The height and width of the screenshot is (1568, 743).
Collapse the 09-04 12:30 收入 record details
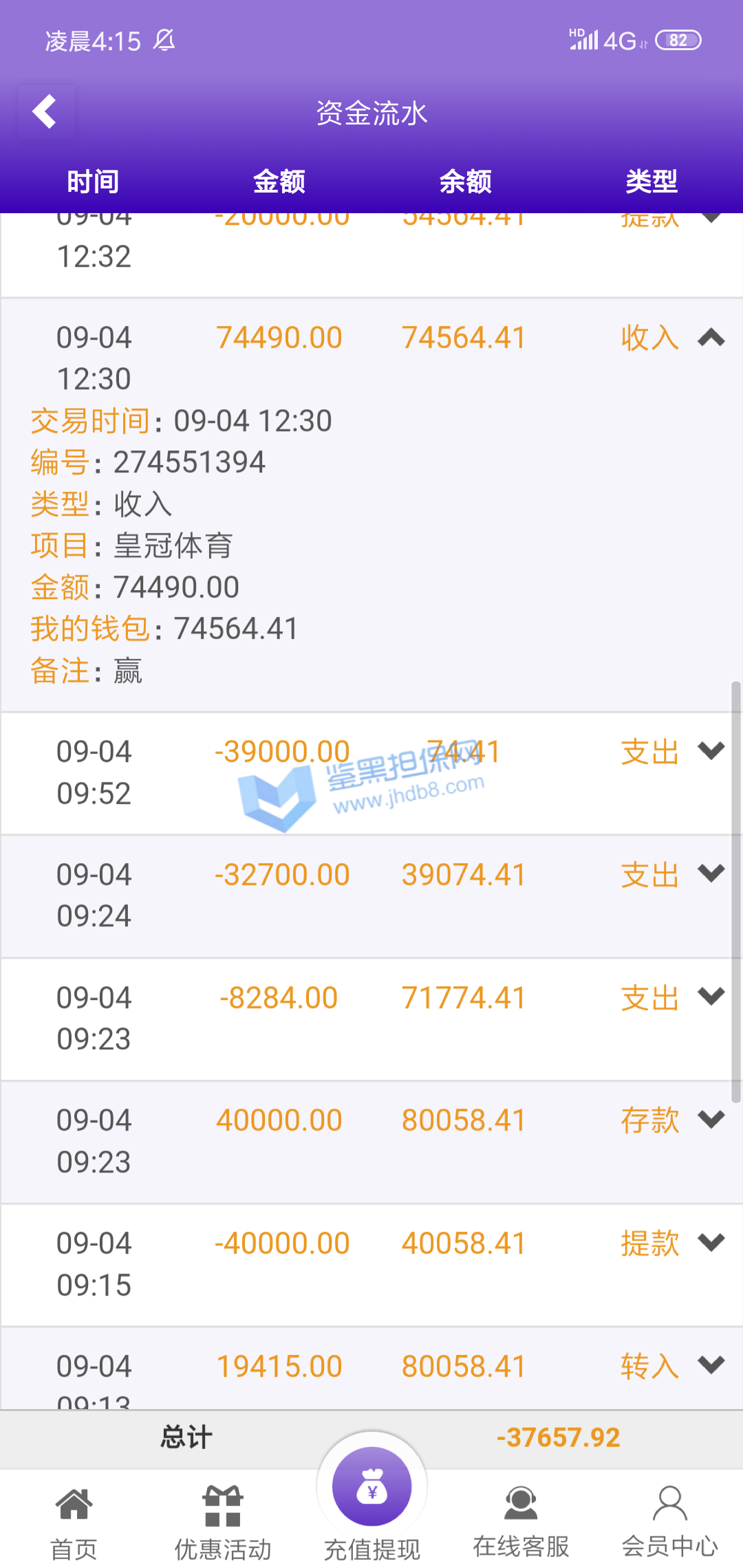[x=711, y=338]
